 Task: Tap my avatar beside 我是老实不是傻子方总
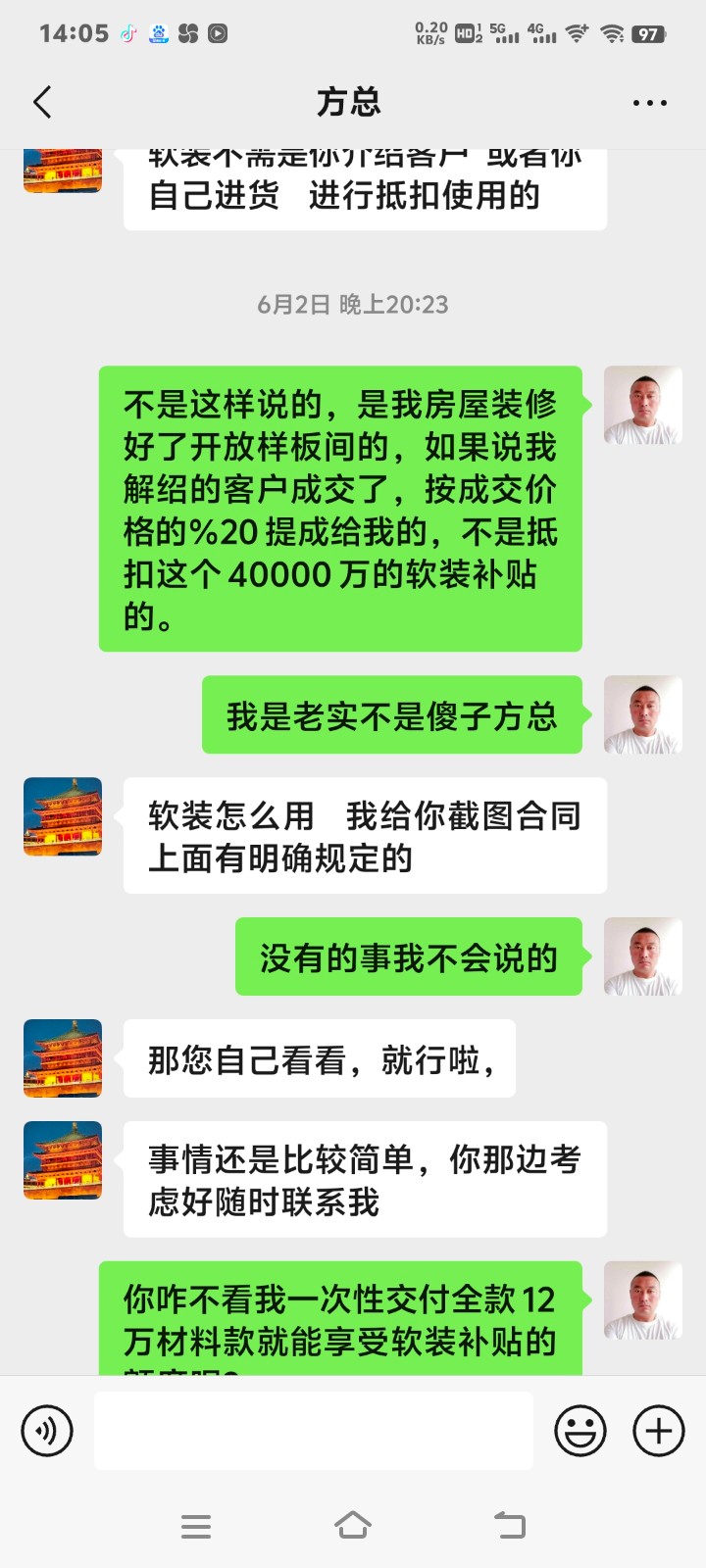tap(642, 714)
